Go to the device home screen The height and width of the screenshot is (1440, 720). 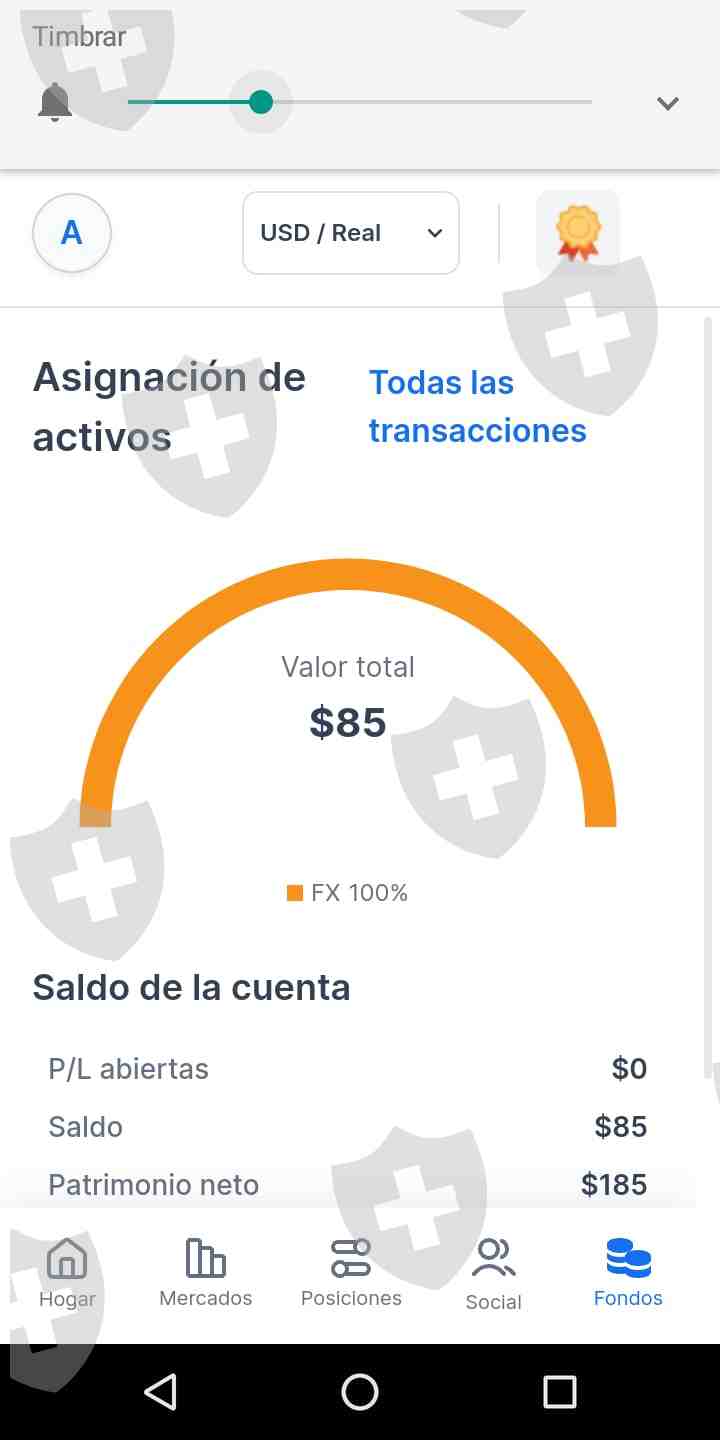[360, 1391]
